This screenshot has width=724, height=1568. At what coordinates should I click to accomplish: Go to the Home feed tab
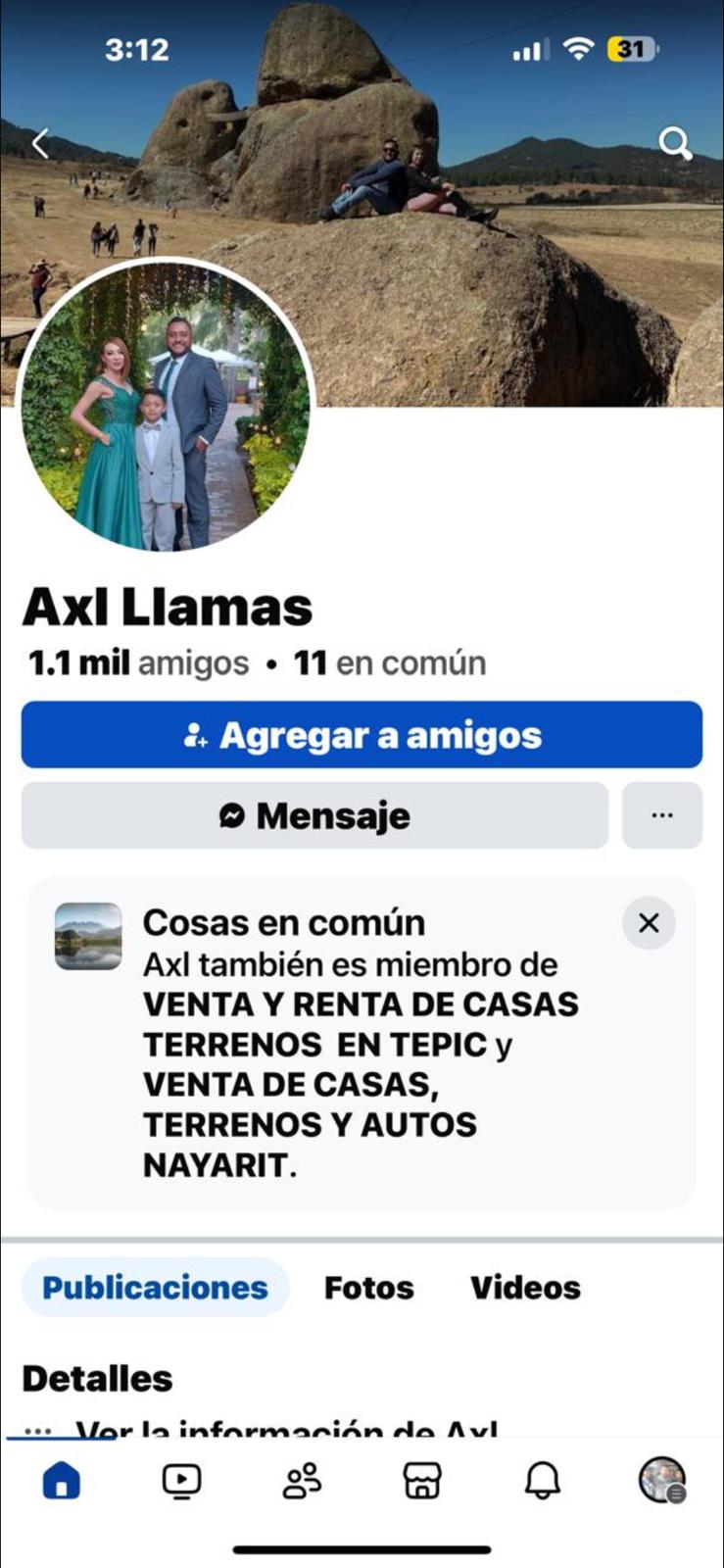(61, 1480)
